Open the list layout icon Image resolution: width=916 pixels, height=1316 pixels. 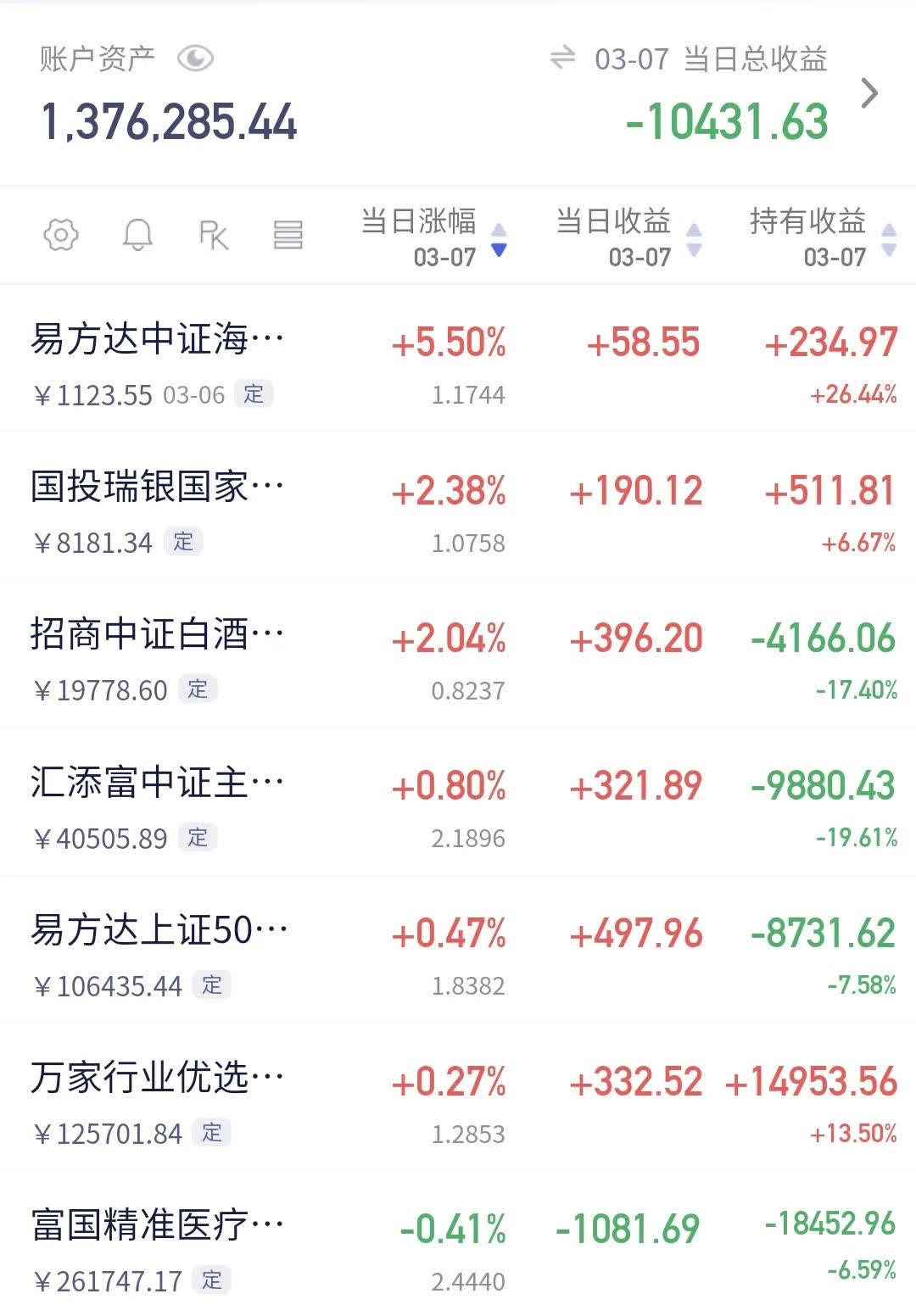click(288, 236)
